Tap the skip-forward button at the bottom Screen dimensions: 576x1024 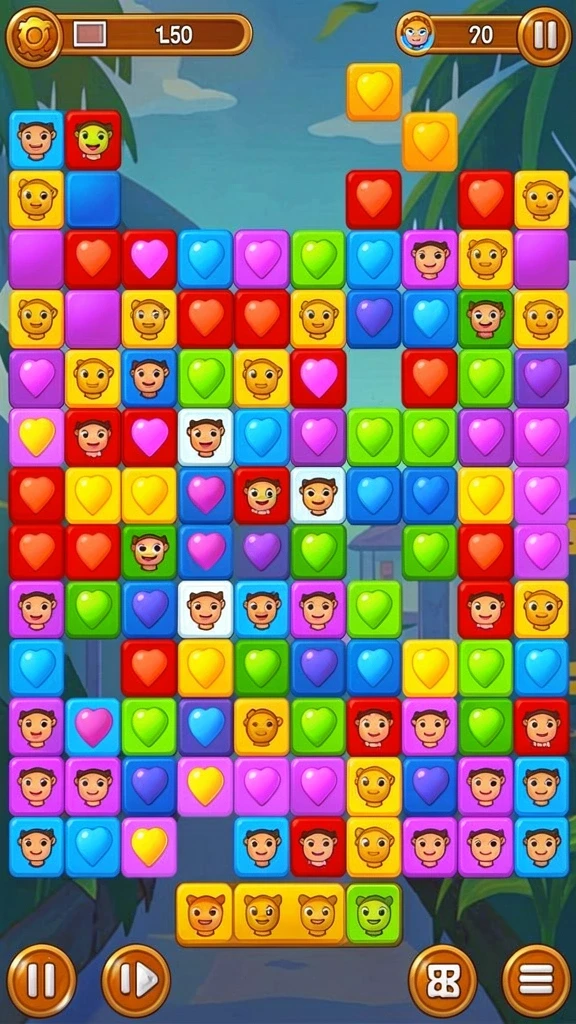pyautogui.click(x=136, y=980)
